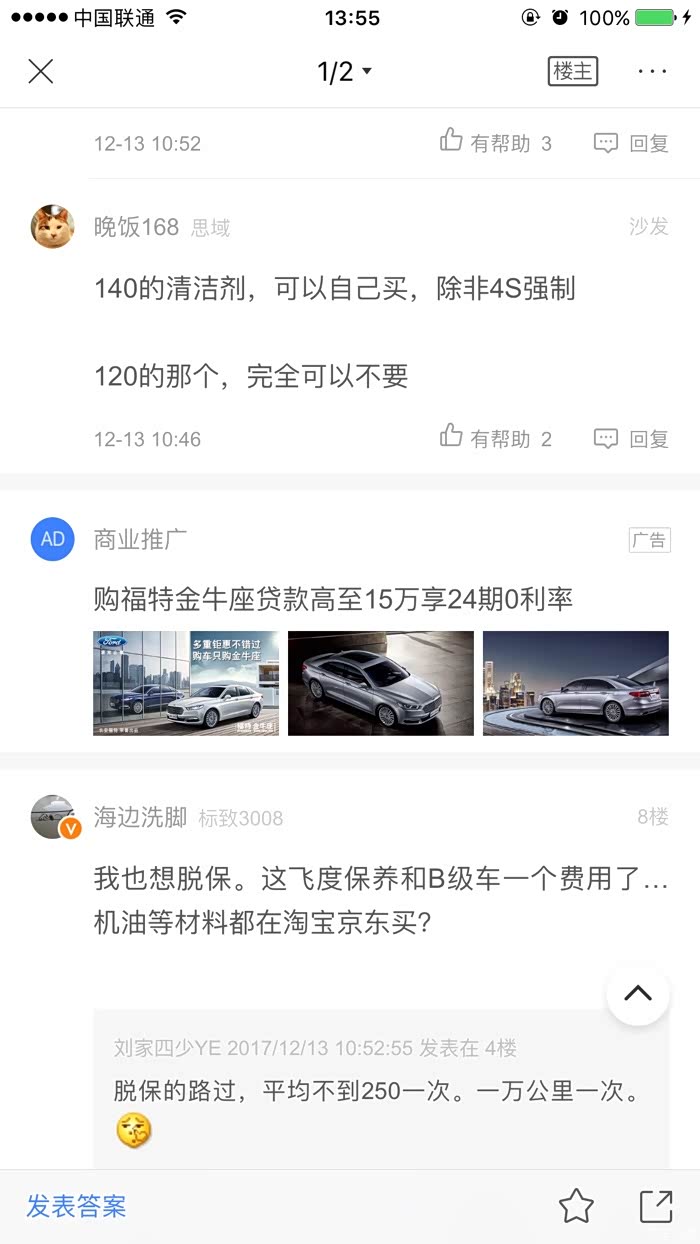Show only 楼主 posts

click(x=573, y=72)
